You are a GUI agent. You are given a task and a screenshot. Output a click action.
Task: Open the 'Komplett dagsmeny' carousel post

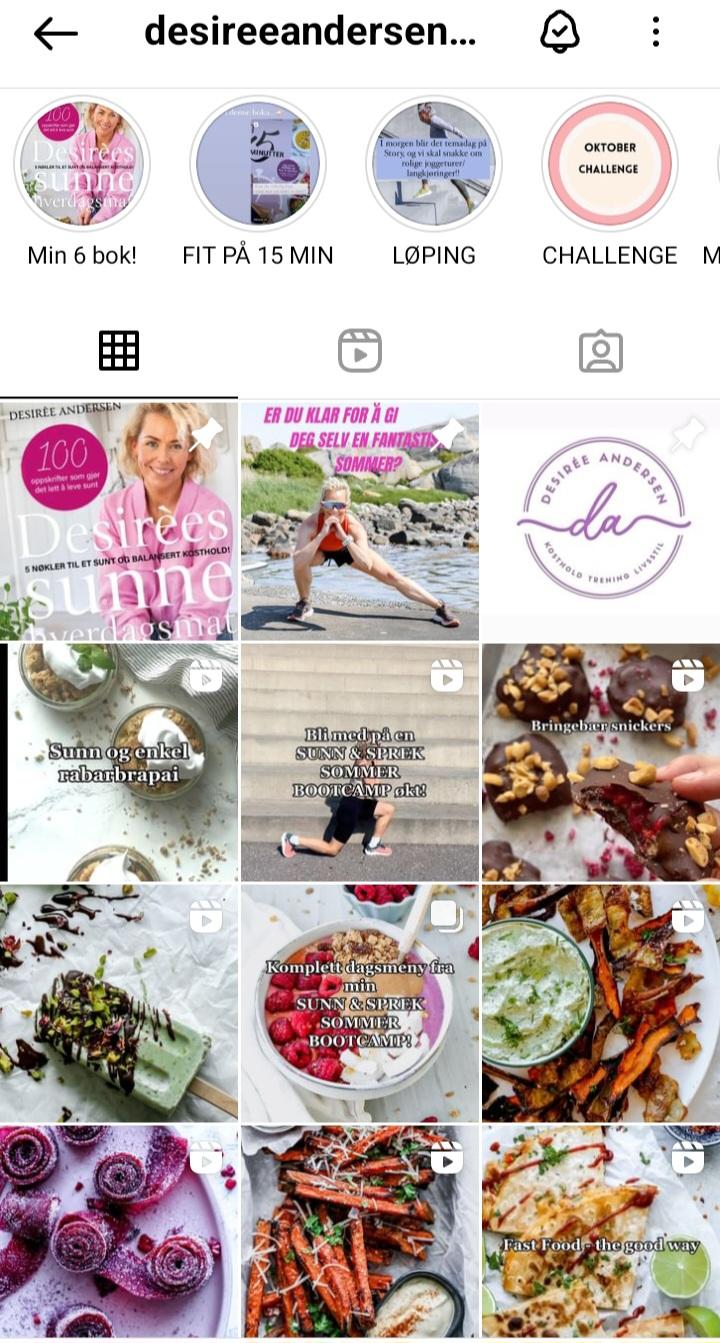[360, 1003]
